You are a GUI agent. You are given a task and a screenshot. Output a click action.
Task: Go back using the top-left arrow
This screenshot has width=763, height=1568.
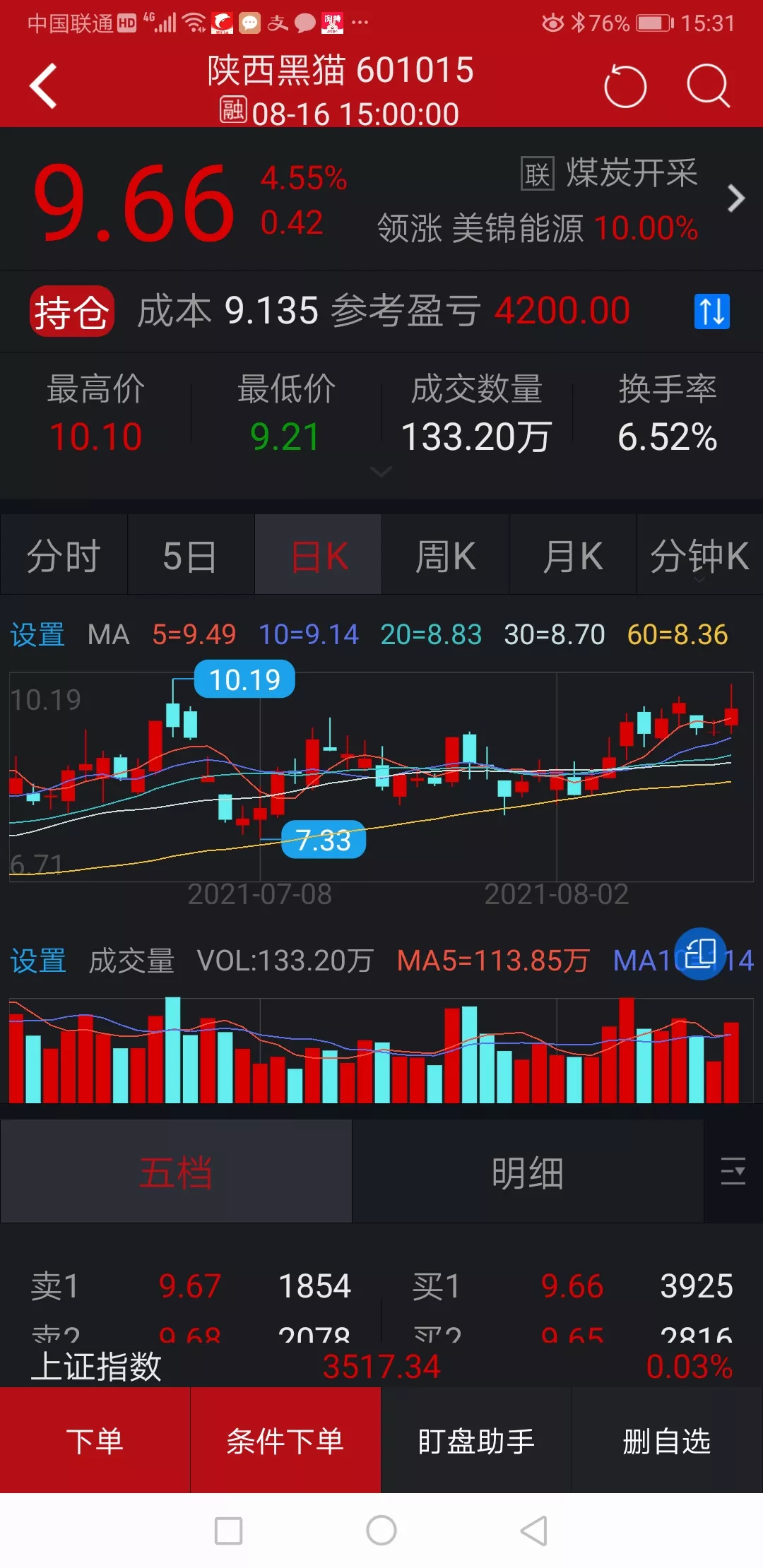(44, 86)
